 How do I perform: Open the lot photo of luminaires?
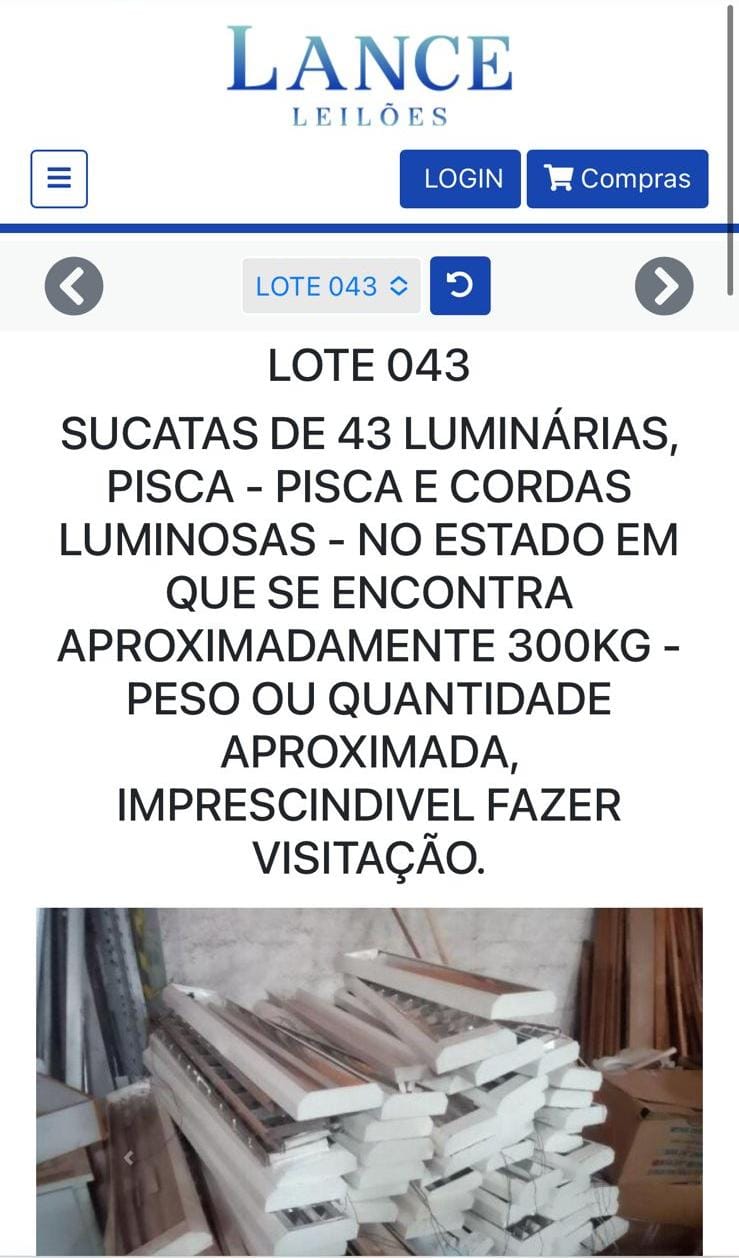(369, 1081)
